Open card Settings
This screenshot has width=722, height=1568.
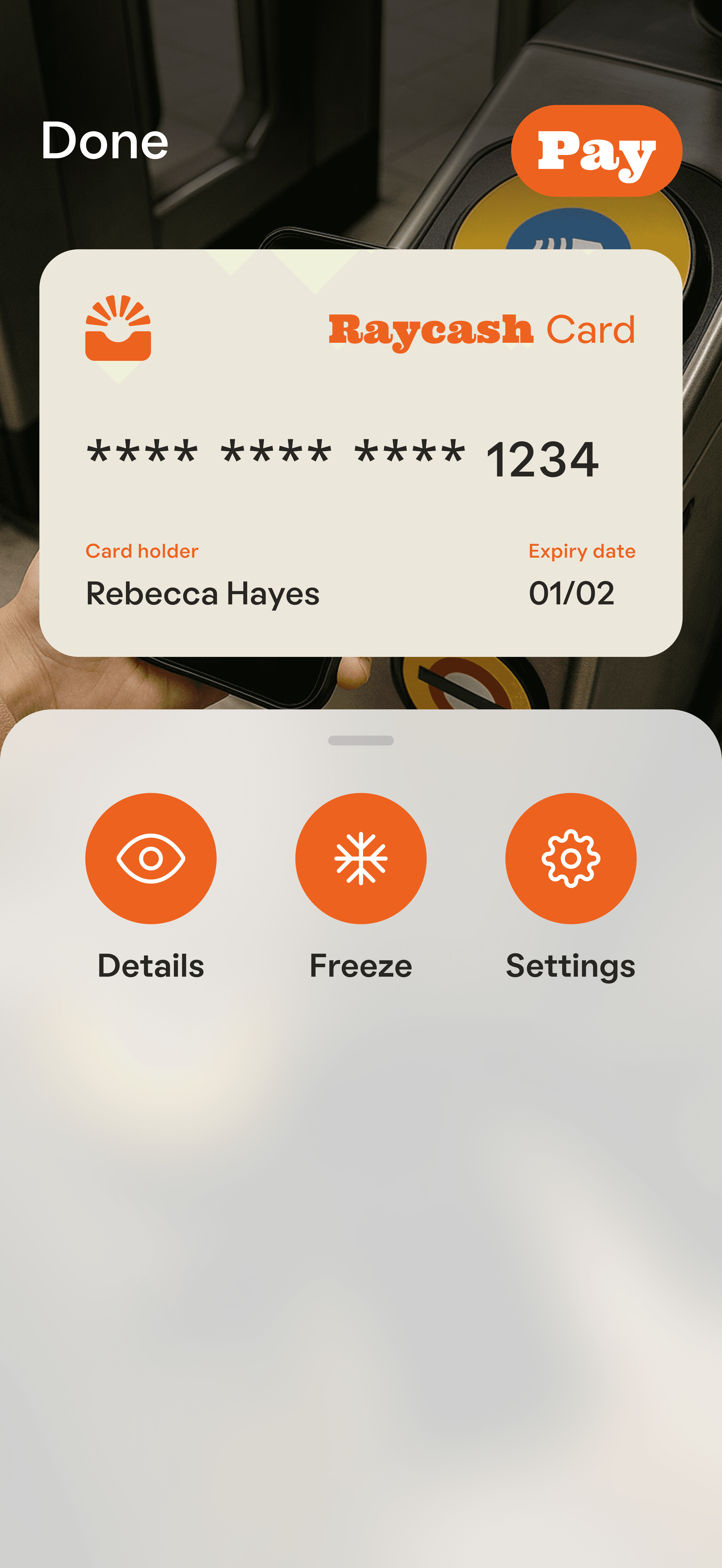[x=570, y=858]
